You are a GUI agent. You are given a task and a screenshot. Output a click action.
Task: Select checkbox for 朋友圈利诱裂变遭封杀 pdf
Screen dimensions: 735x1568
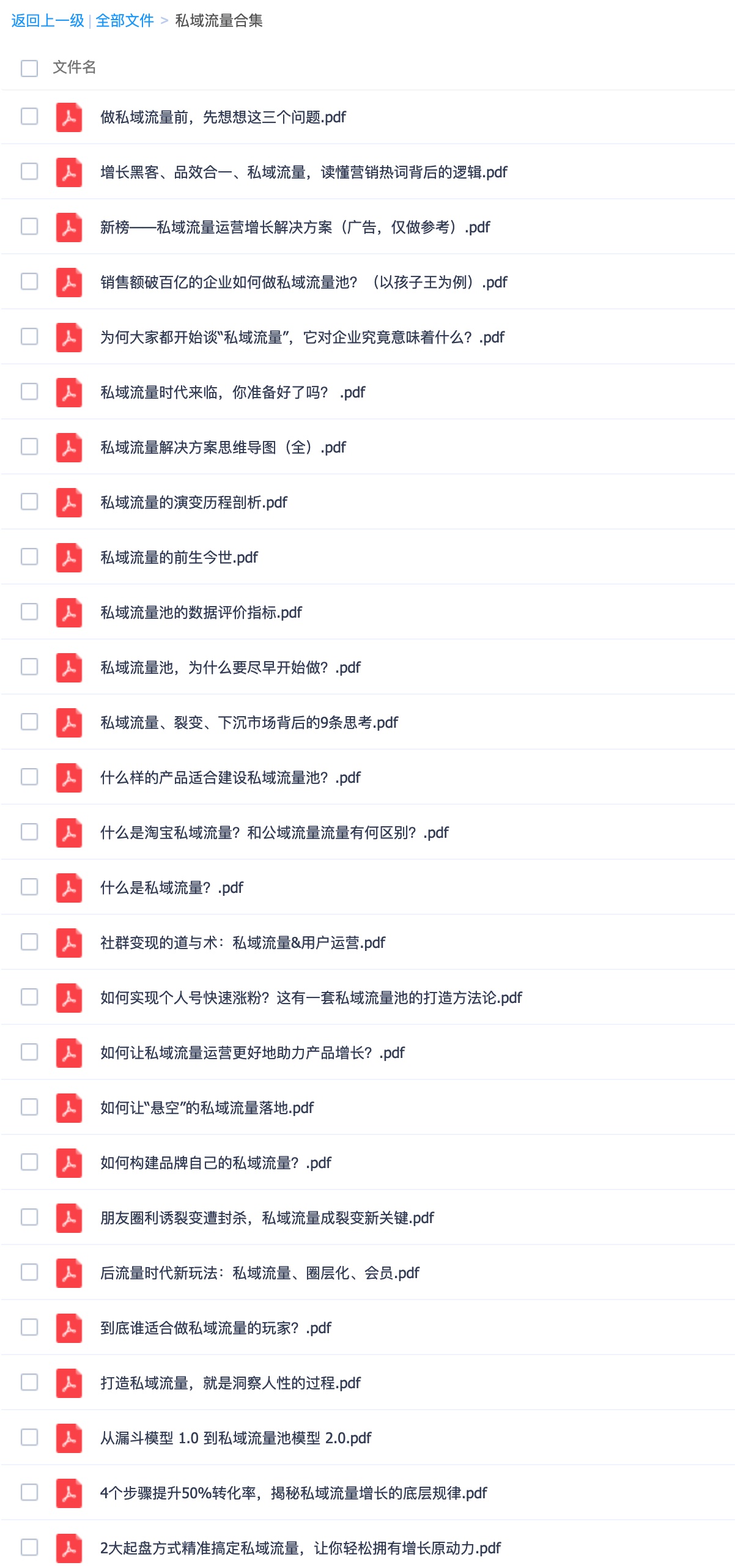click(29, 1218)
